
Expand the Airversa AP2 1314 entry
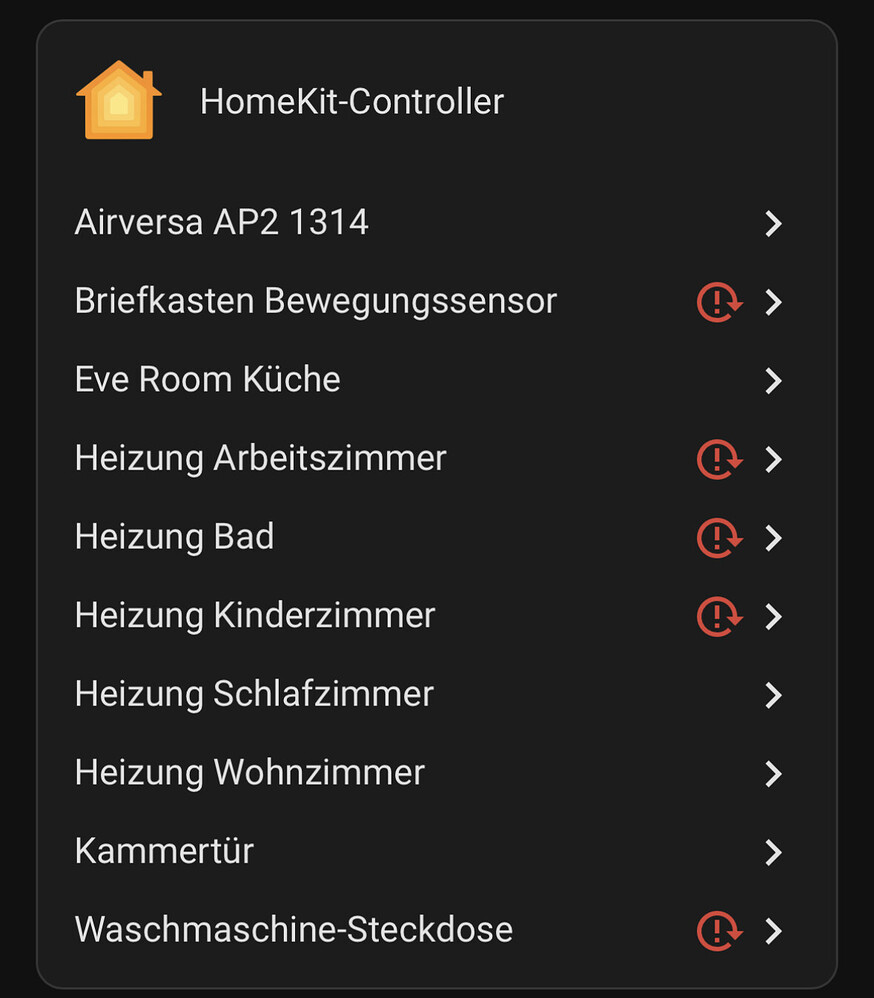[772, 224]
